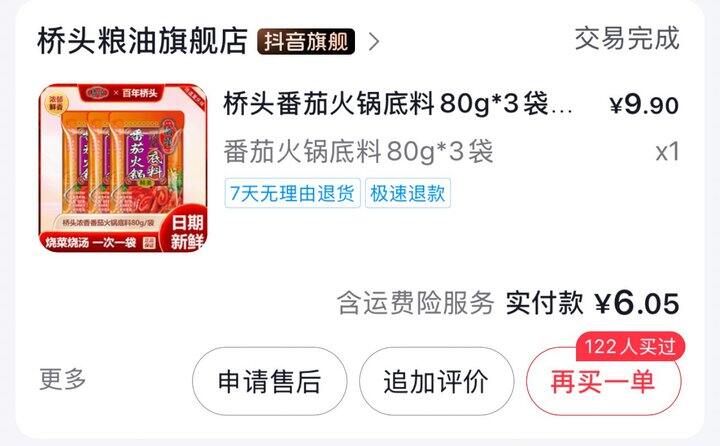The width and height of the screenshot is (720, 446).
Task: Open the 桥头粮油旗舰店 shop page
Action: [142, 41]
